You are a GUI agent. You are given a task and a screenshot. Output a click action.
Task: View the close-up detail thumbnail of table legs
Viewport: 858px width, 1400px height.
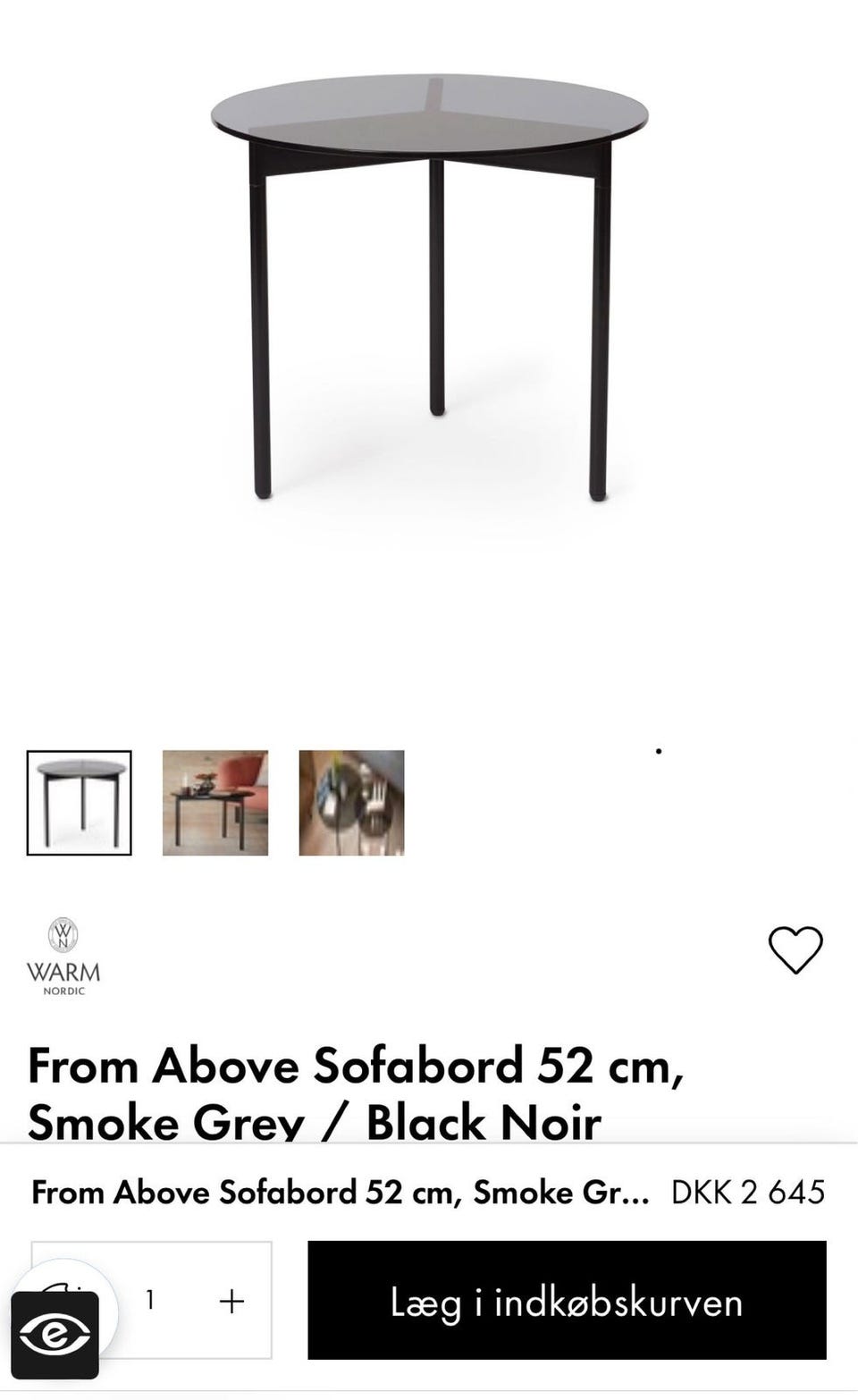point(352,804)
